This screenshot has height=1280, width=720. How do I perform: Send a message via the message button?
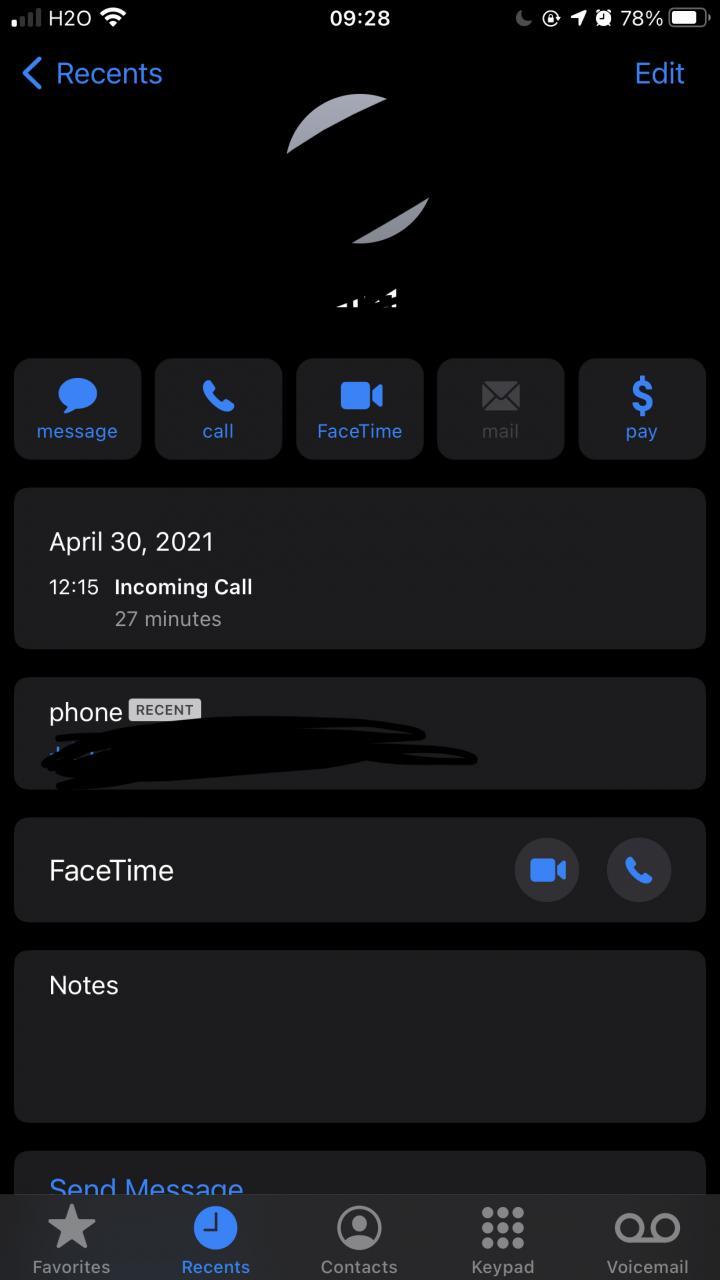coord(77,409)
